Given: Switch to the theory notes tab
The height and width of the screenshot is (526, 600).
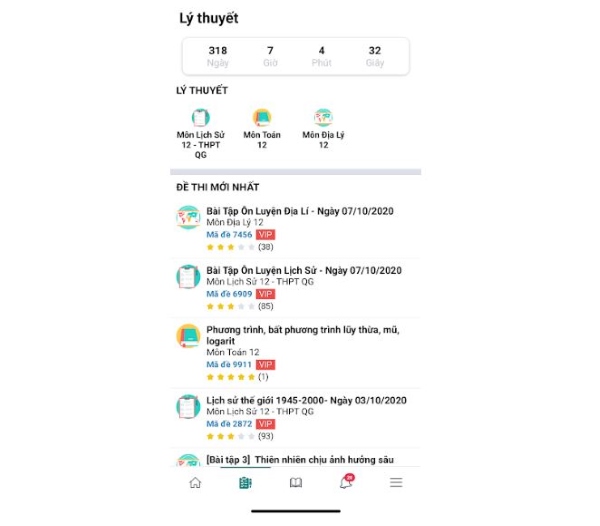Looking at the screenshot, I should [245, 483].
